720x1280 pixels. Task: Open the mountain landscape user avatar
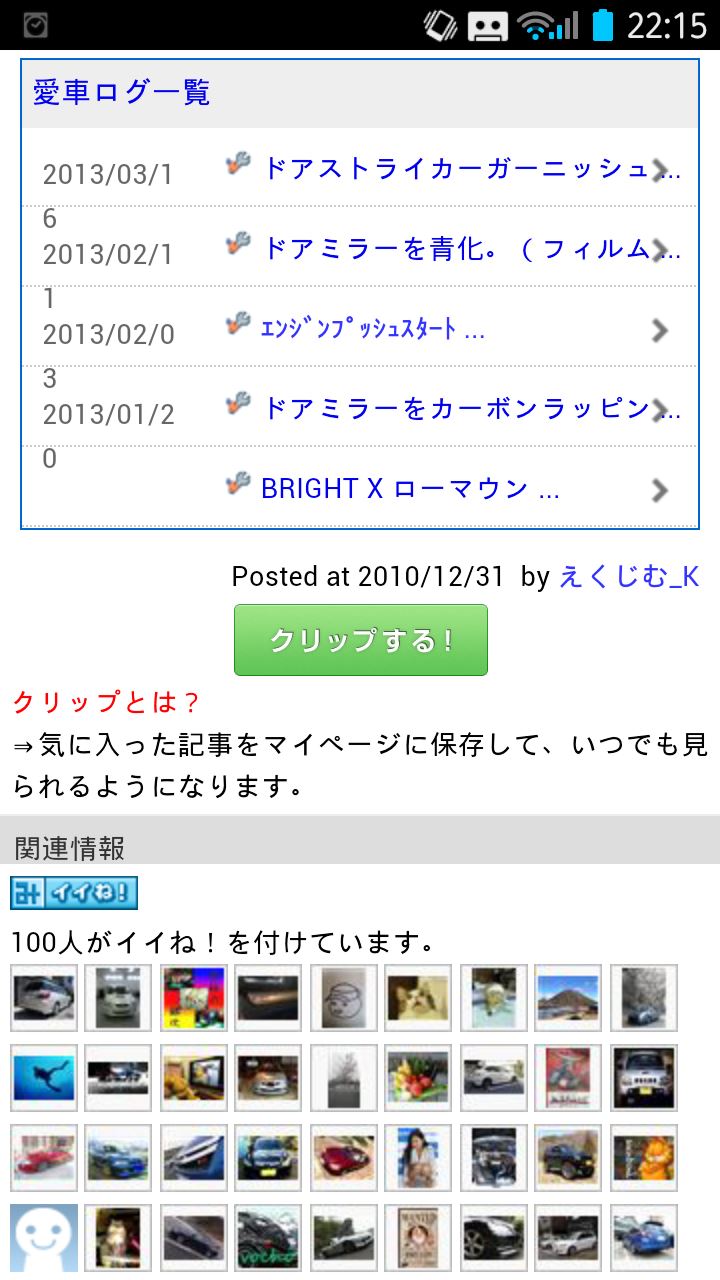[x=568, y=998]
